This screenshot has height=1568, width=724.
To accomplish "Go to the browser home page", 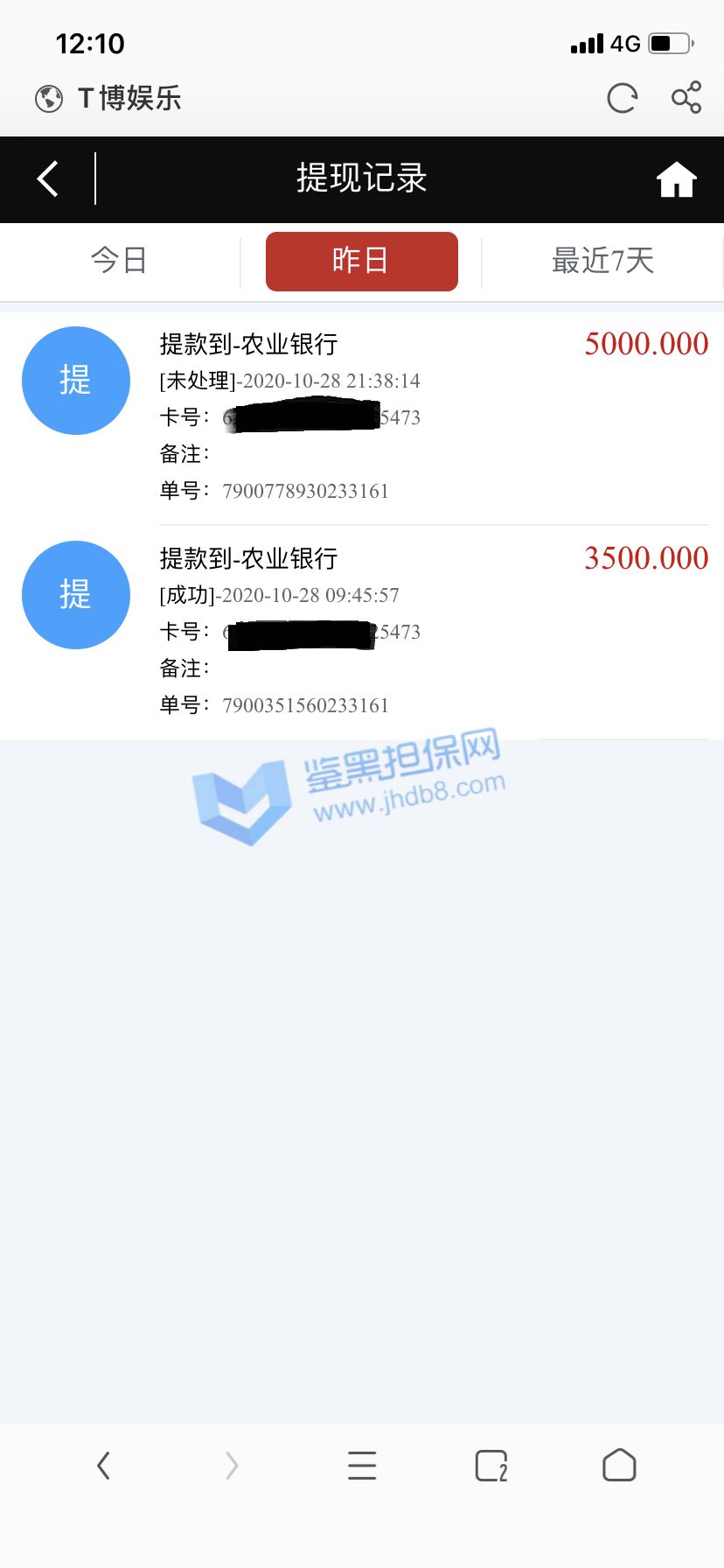I will point(619,1465).
